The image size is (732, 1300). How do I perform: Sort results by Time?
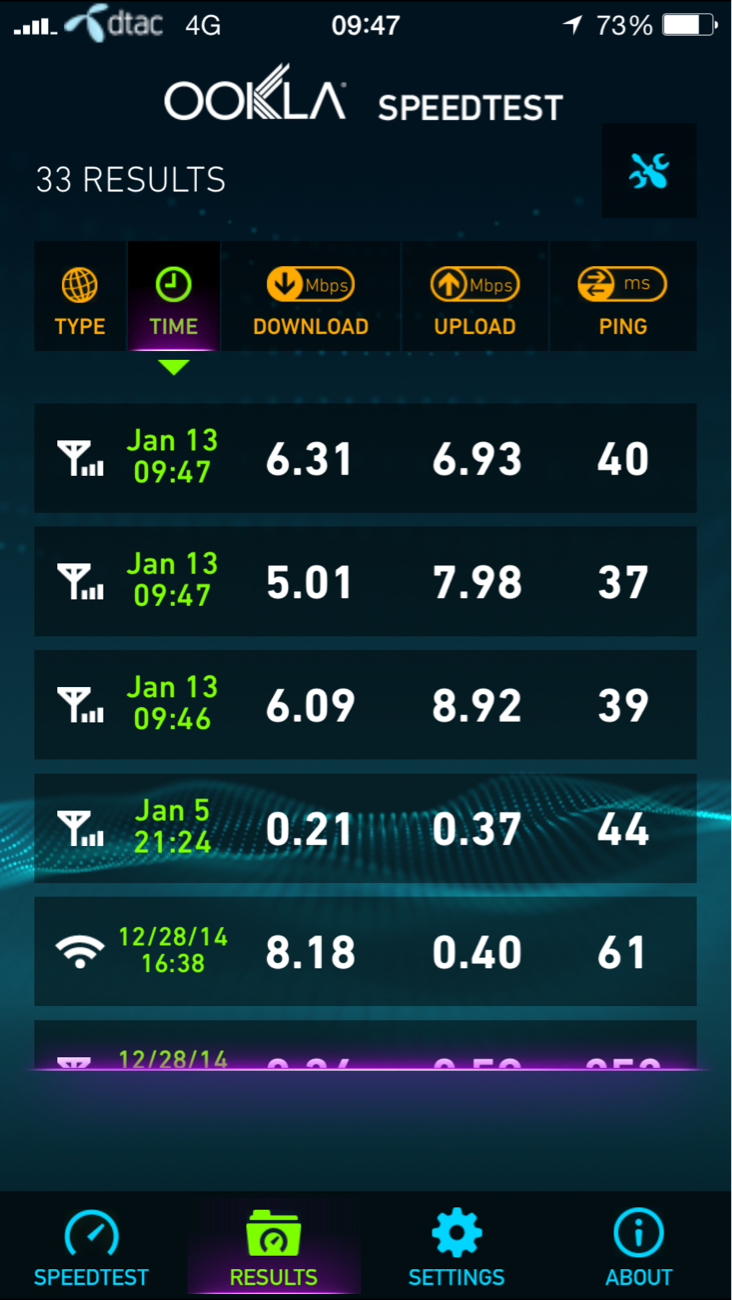(x=174, y=299)
